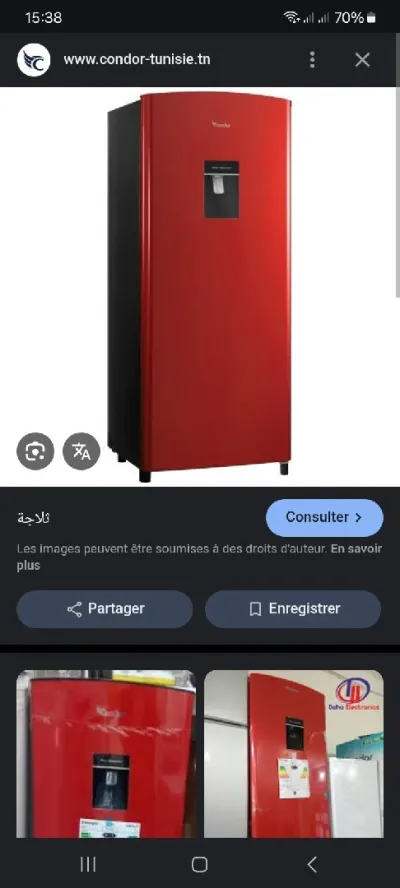This screenshot has height=888, width=400.
Task: Share the image via Partager
Action: click(105, 609)
